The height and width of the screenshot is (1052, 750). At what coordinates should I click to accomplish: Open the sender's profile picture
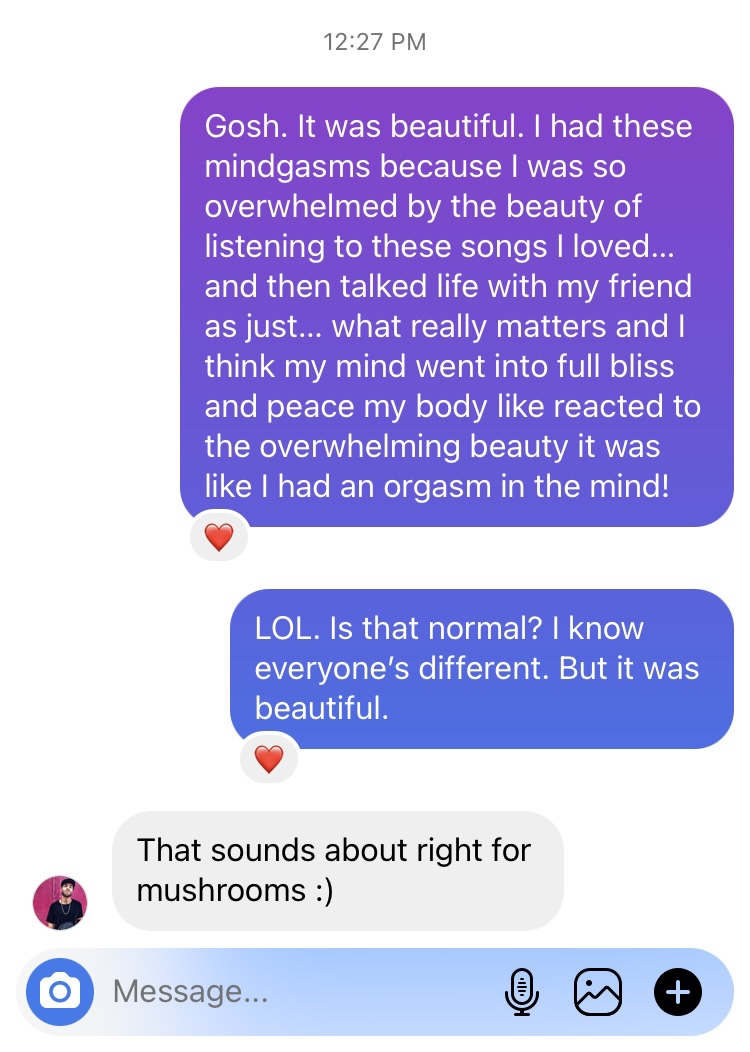click(60, 903)
